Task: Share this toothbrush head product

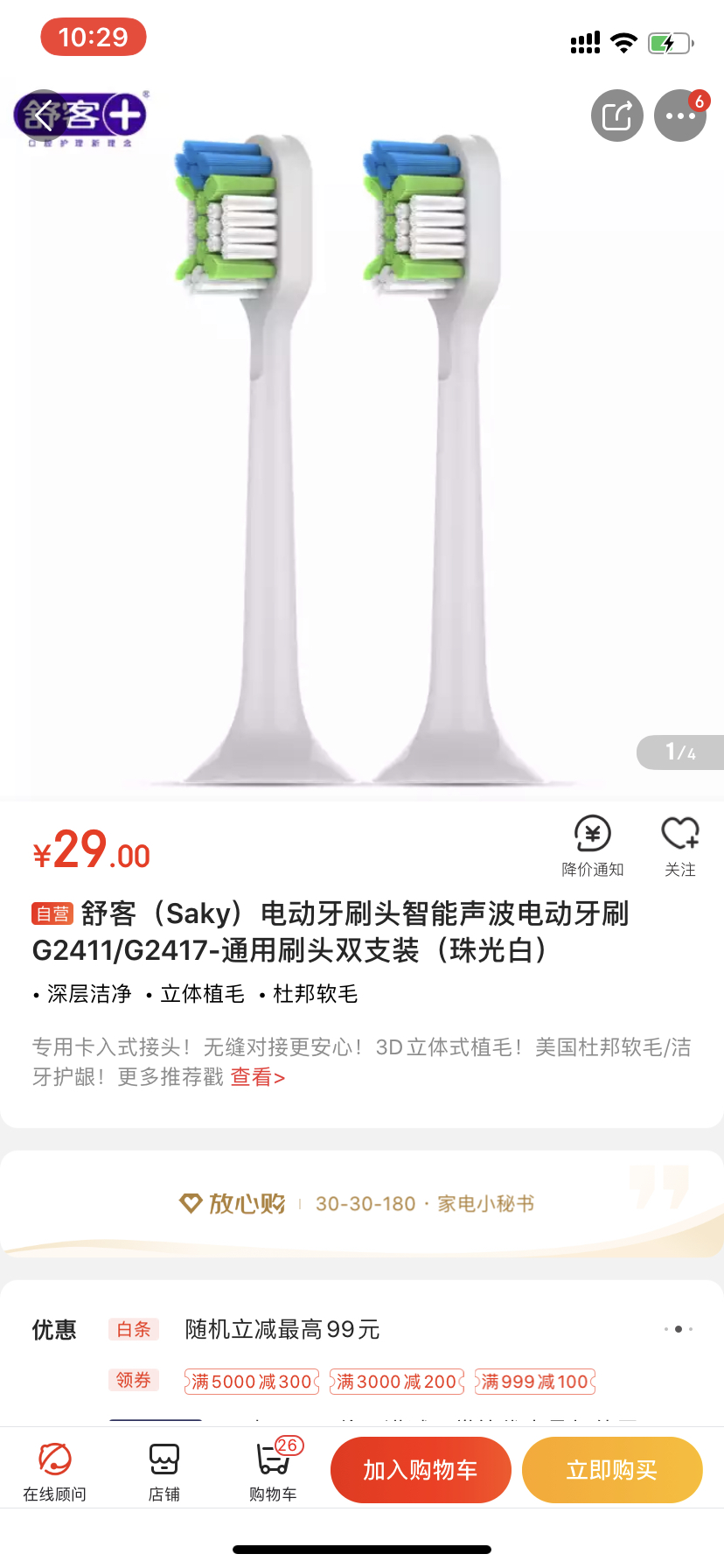Action: click(617, 115)
